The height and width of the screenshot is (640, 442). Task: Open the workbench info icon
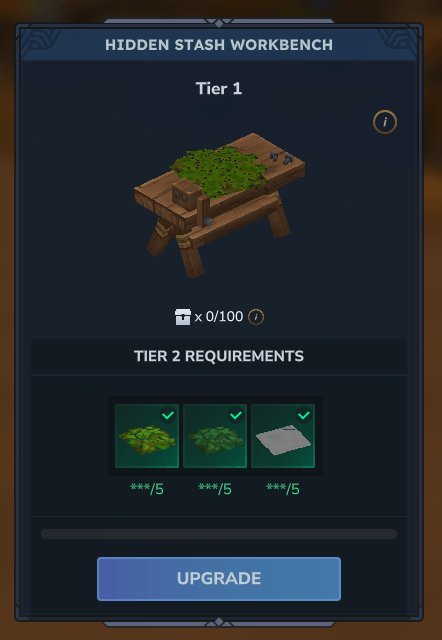coord(385,122)
